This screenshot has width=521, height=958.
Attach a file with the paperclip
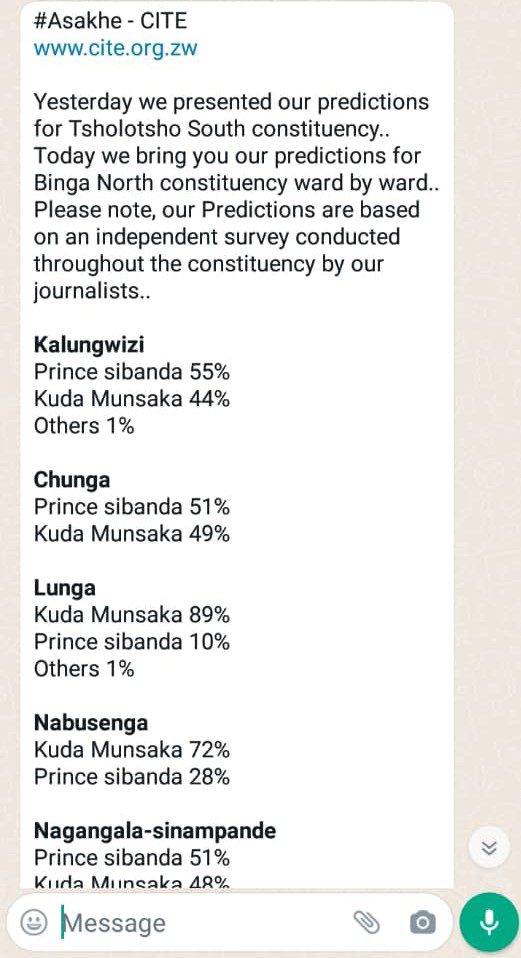pyautogui.click(x=367, y=923)
